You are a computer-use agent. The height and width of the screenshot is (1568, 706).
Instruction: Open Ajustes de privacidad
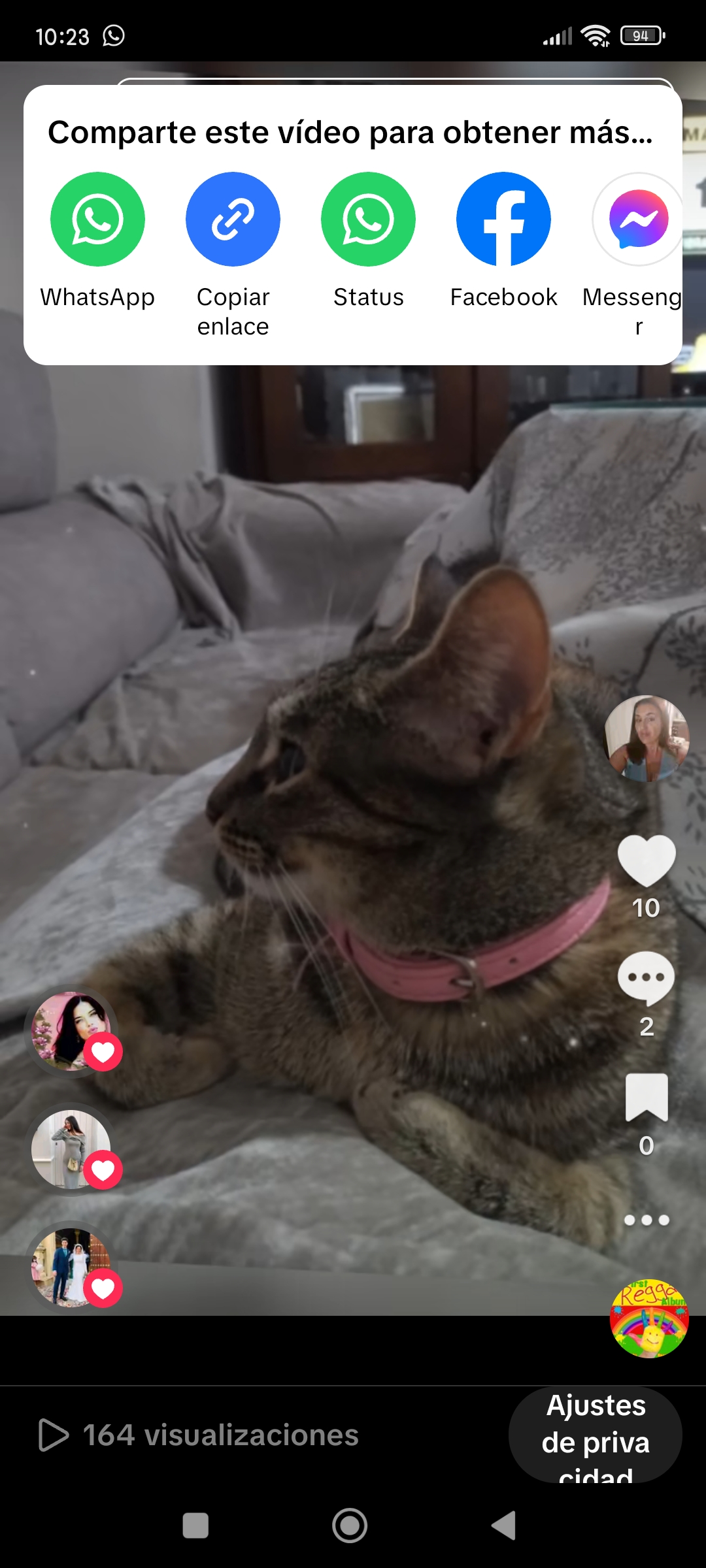(x=595, y=1435)
